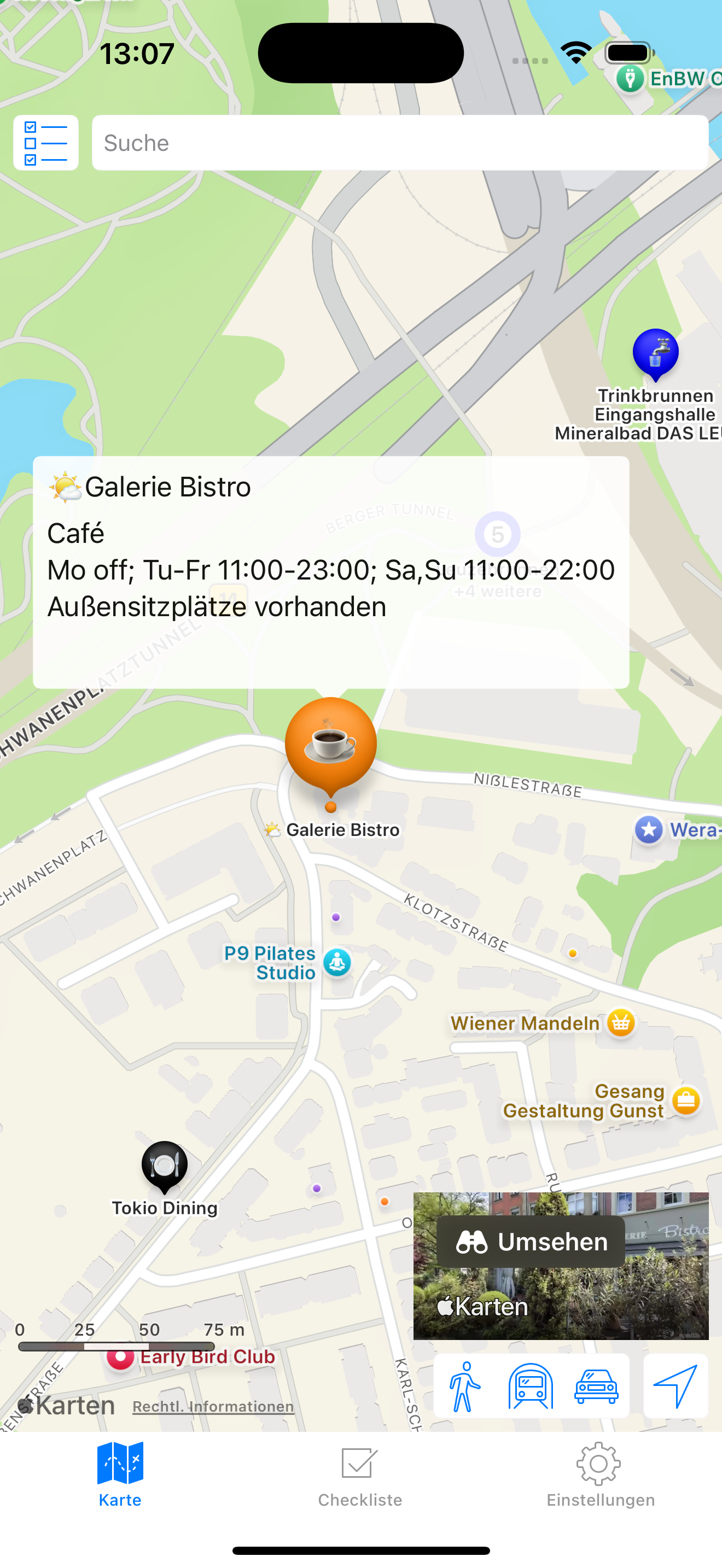Choose walking directions
Viewport: 722px width, 1568px height.
point(465,1386)
